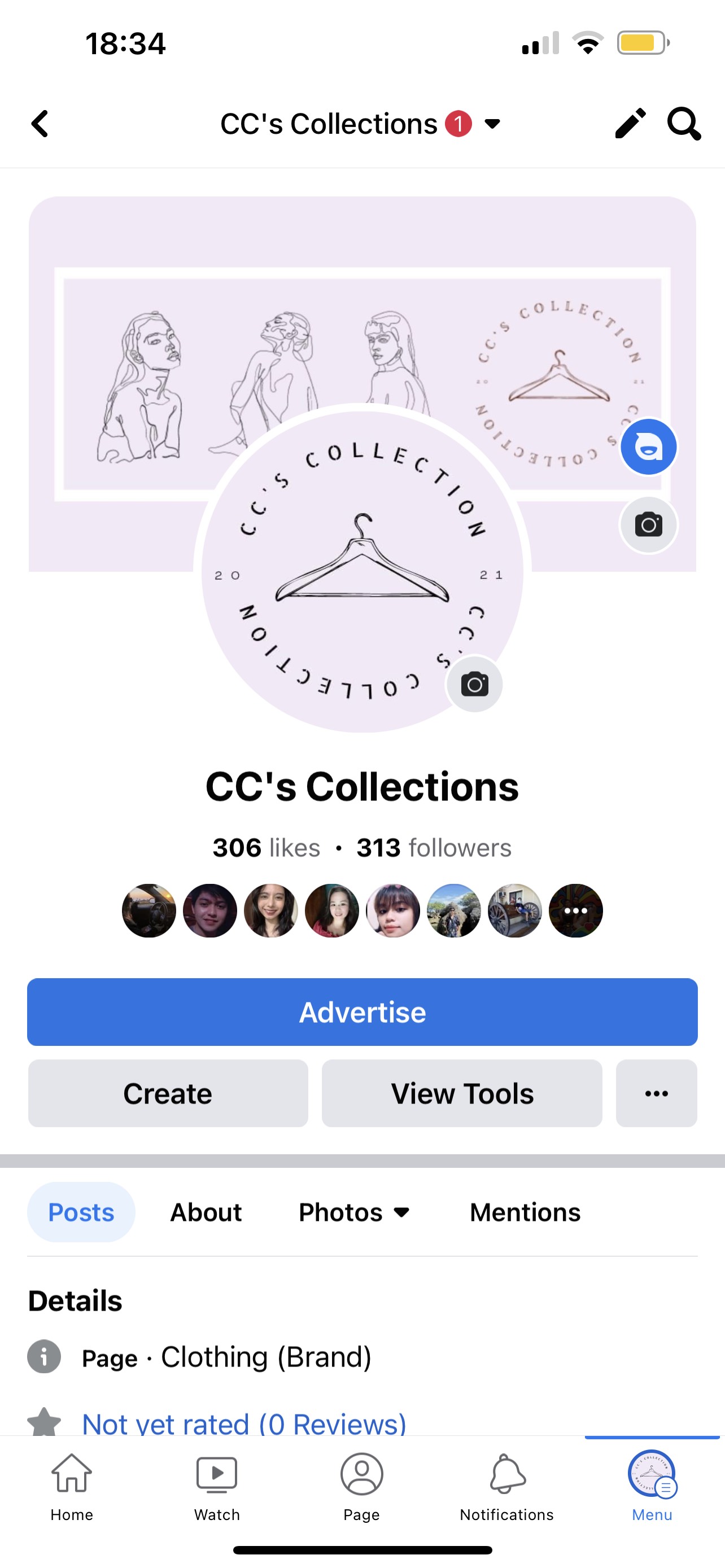Open the CC's Collections page switcher dropdown
This screenshot has width=725, height=1568.
pos(492,124)
